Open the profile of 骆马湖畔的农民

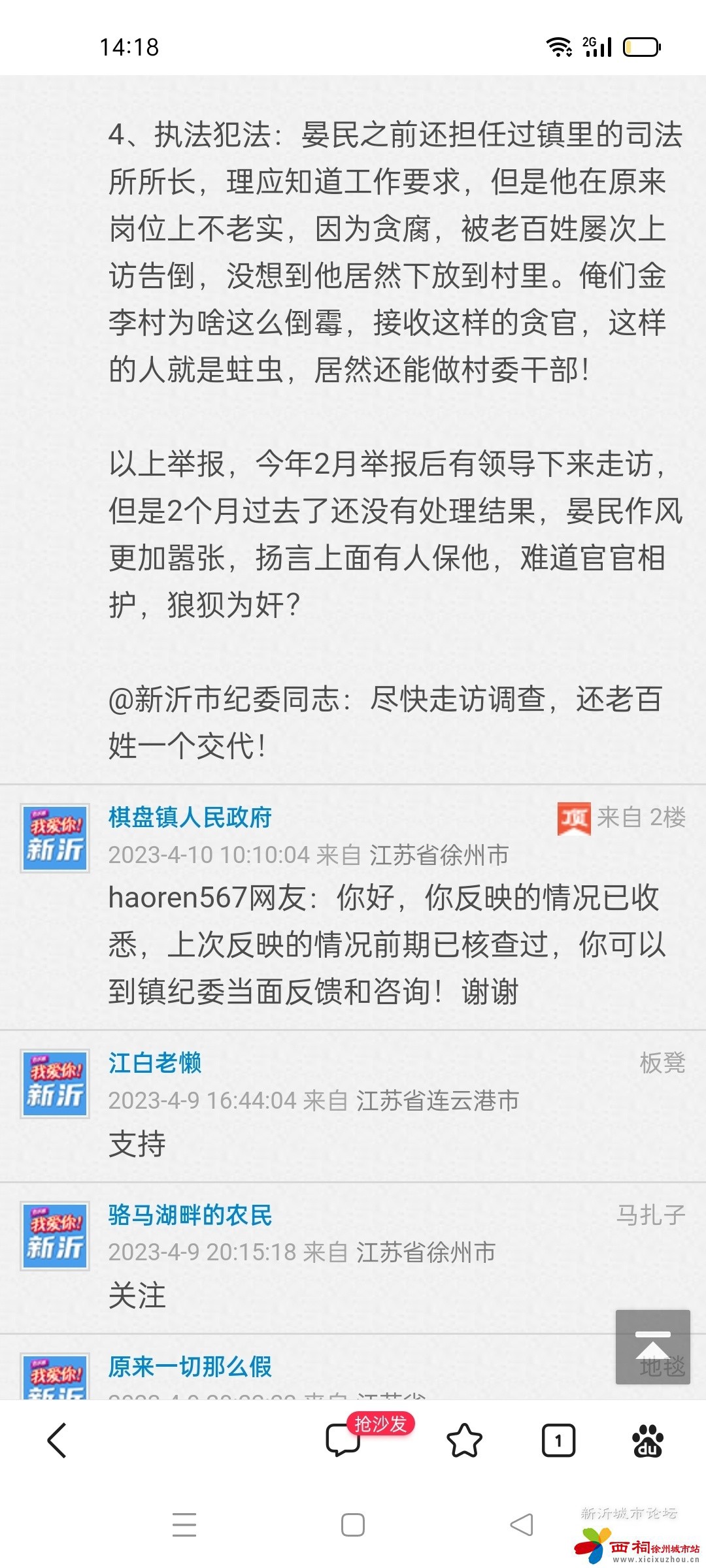[x=190, y=1215]
